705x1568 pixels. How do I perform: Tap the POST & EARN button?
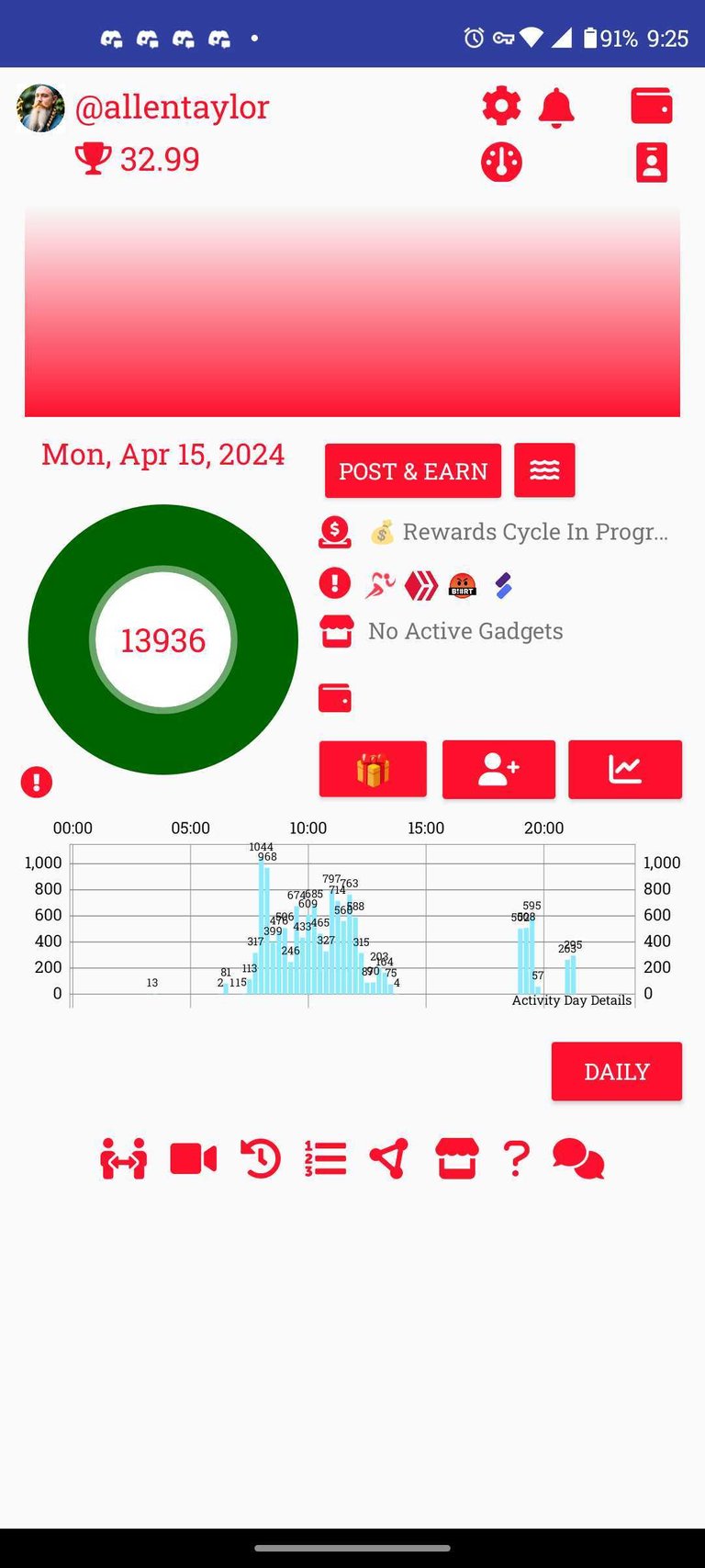tap(413, 471)
